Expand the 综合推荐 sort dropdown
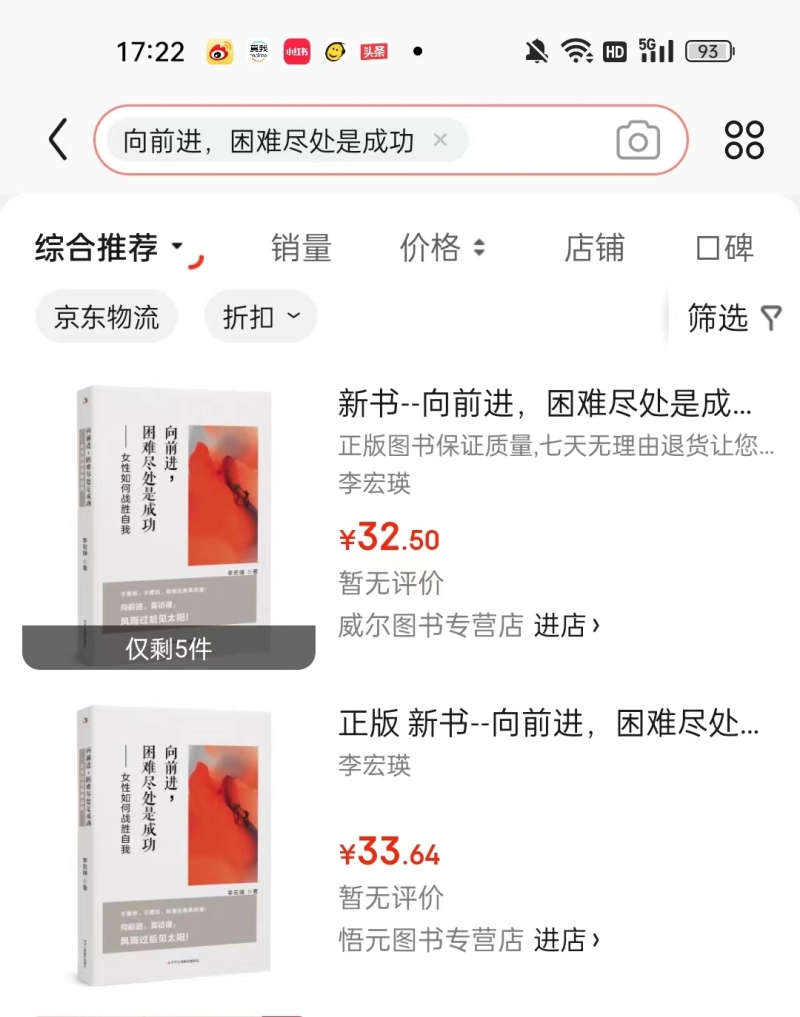The image size is (800, 1017). pyautogui.click(x=110, y=247)
